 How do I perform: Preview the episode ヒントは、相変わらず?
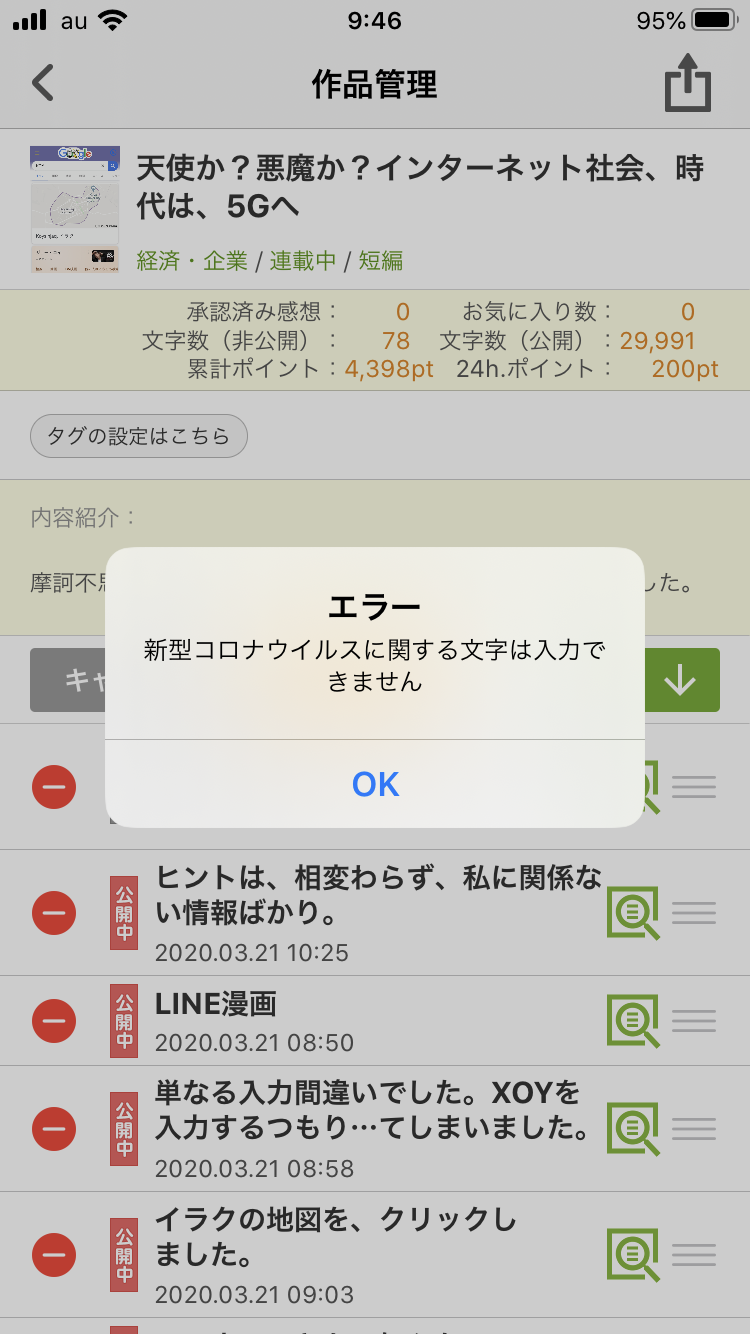[633, 913]
